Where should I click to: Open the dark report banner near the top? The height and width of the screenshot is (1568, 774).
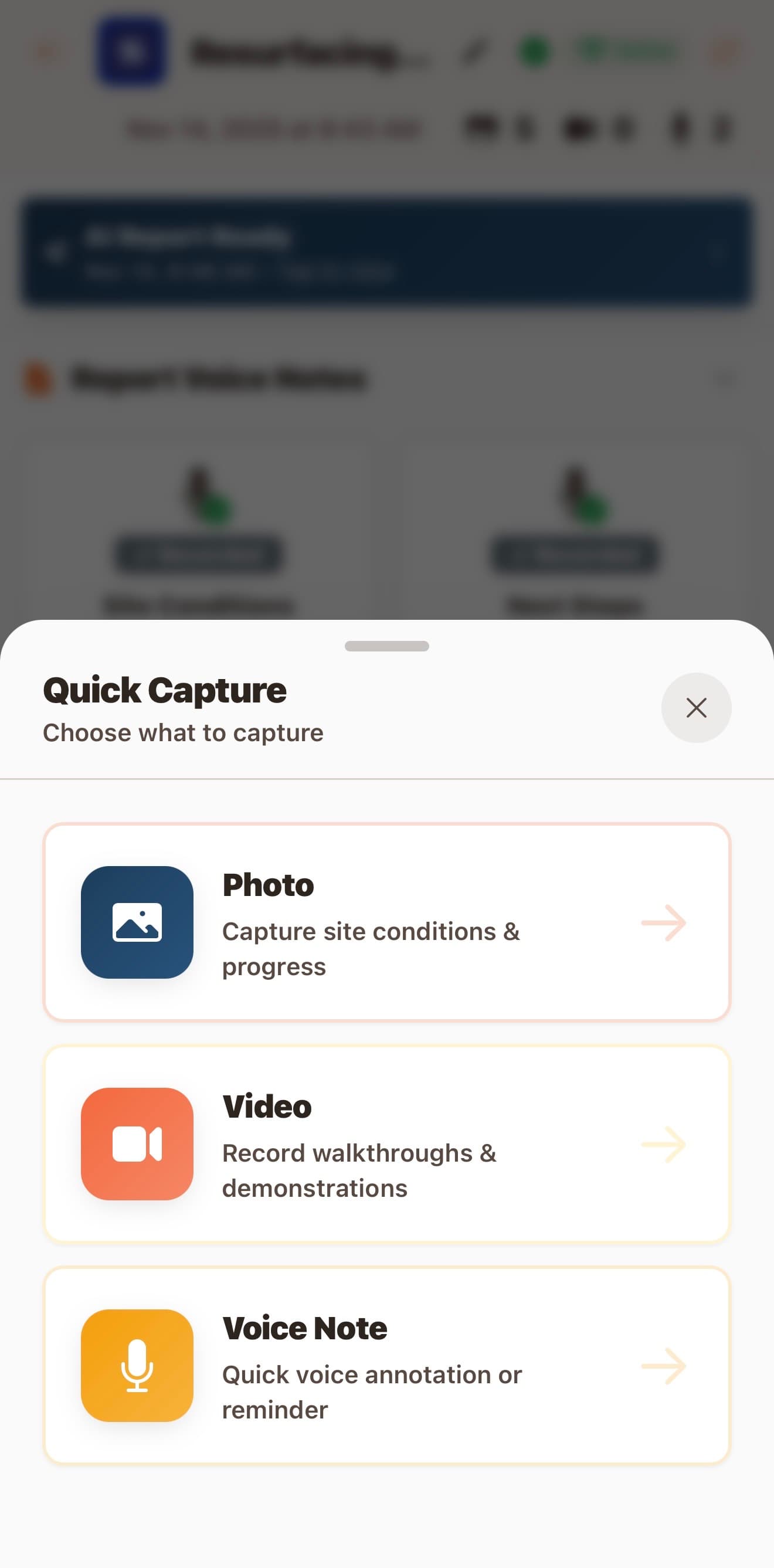(387, 254)
